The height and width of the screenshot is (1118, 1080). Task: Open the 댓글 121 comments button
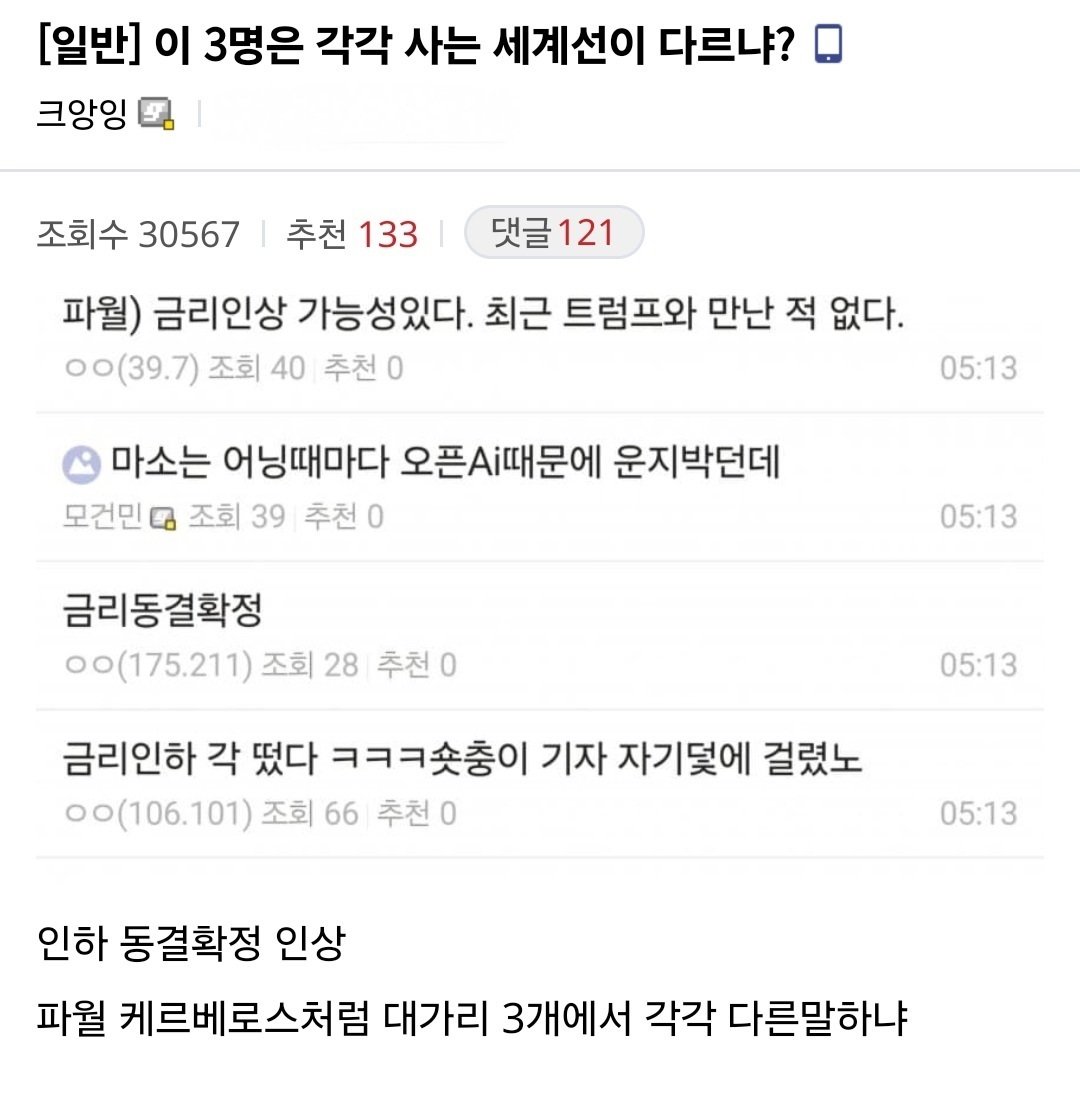click(x=553, y=233)
